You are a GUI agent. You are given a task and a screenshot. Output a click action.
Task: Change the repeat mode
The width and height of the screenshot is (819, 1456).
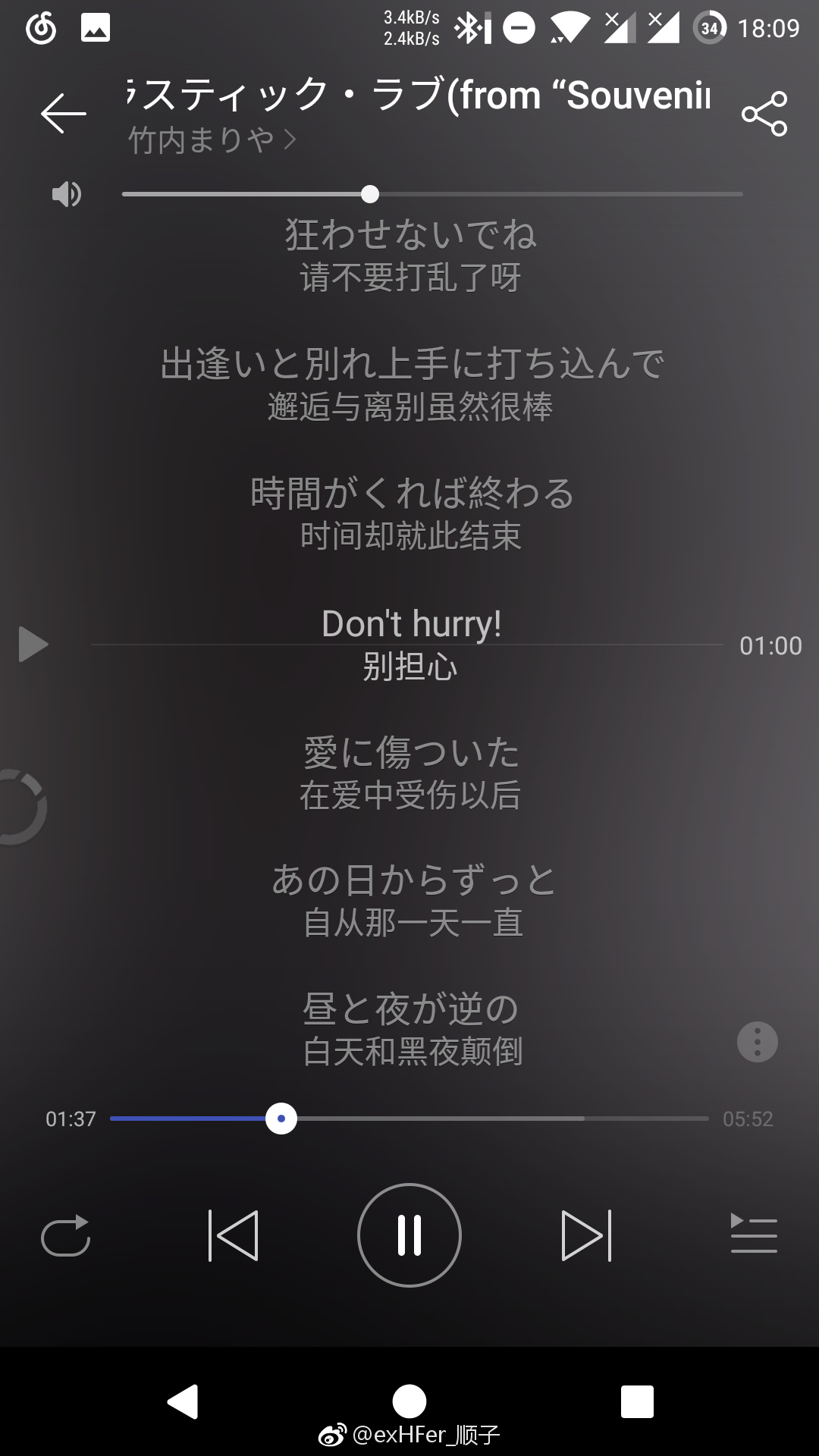point(65,1235)
